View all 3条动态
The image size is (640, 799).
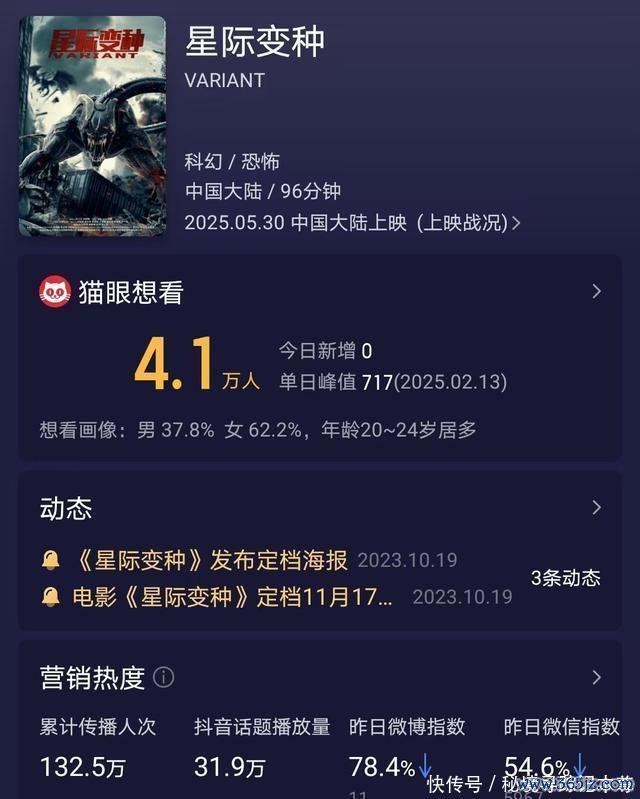click(x=565, y=578)
